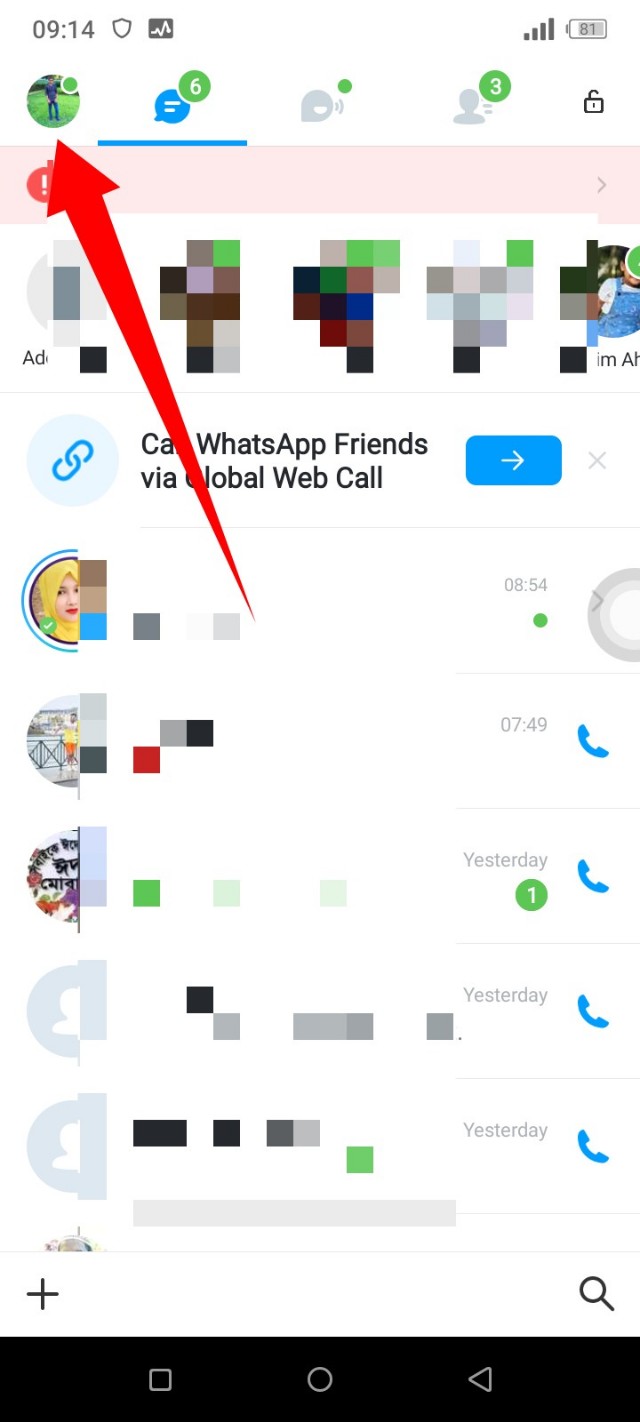Open the privacy lock icon
Screen dimensions: 640x1422
594,102
